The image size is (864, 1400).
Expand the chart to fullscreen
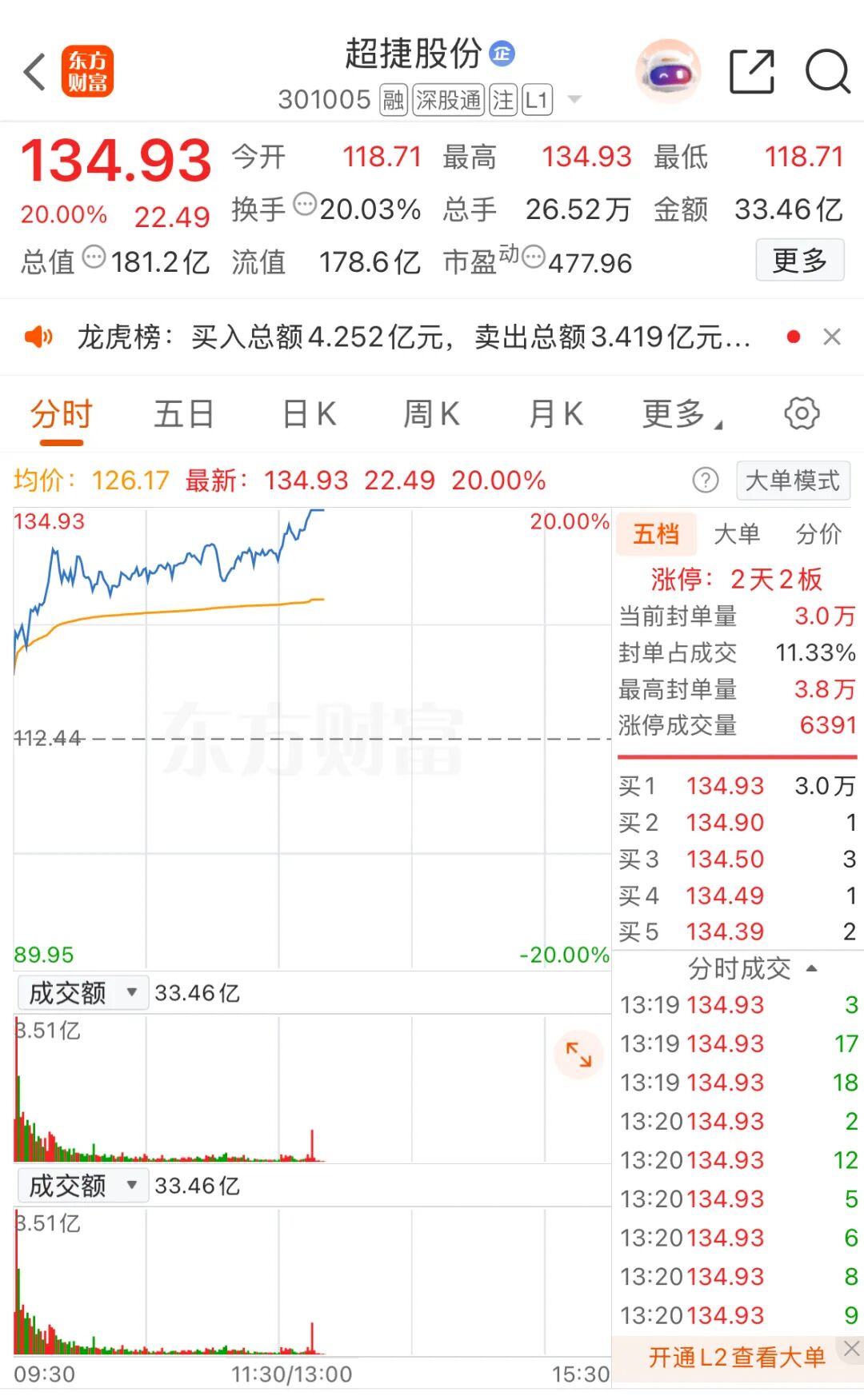tap(578, 1055)
